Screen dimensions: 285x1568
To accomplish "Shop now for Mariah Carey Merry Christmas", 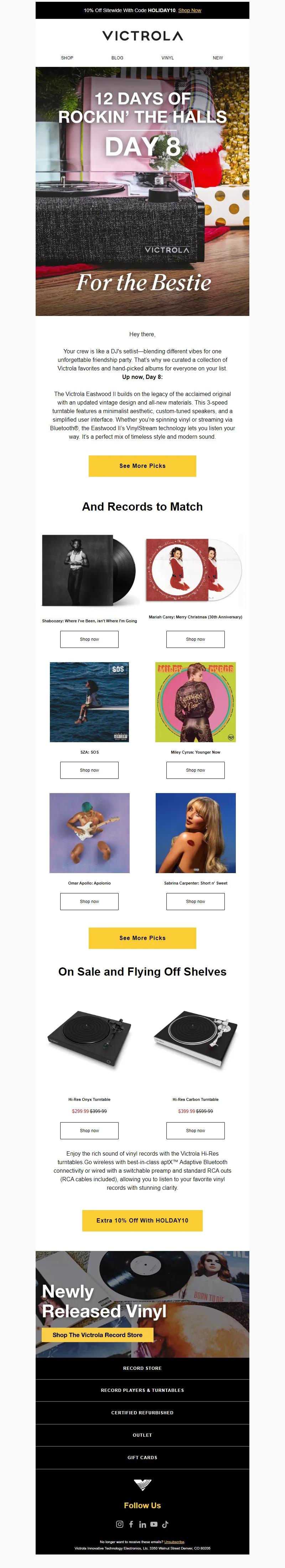I will (196, 639).
